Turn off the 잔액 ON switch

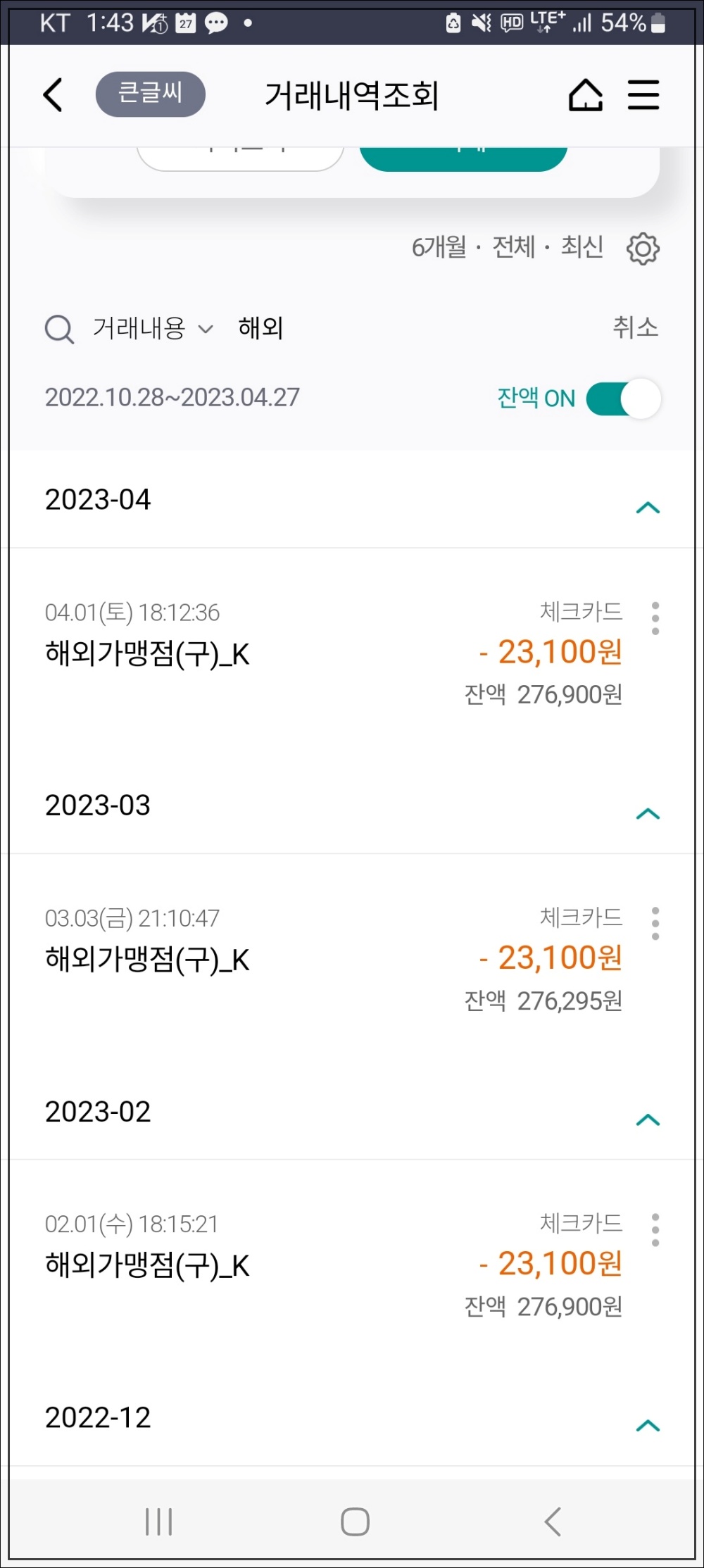coord(623,399)
